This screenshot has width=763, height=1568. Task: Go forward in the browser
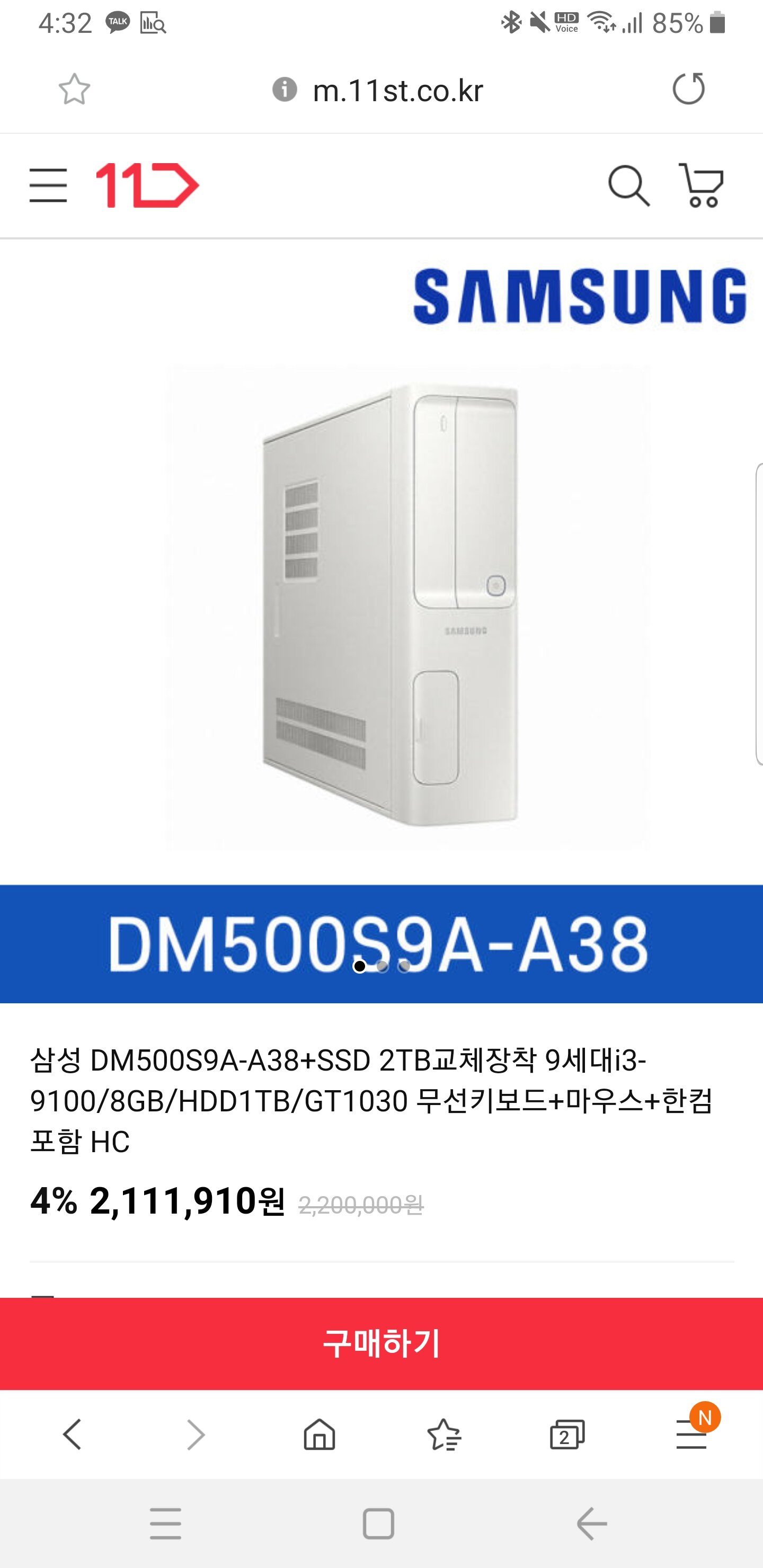tap(196, 1435)
